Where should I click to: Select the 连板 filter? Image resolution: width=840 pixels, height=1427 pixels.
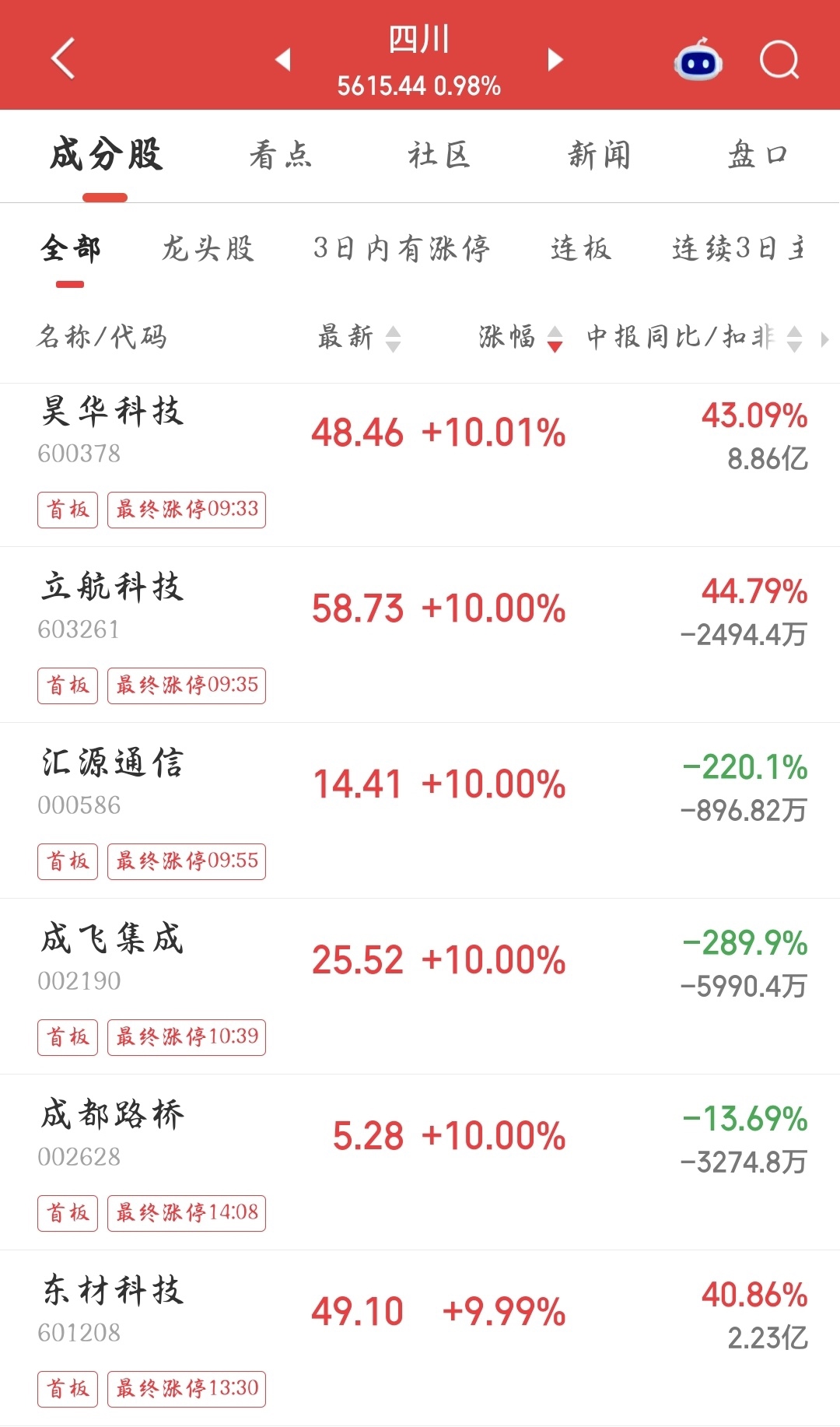581,249
